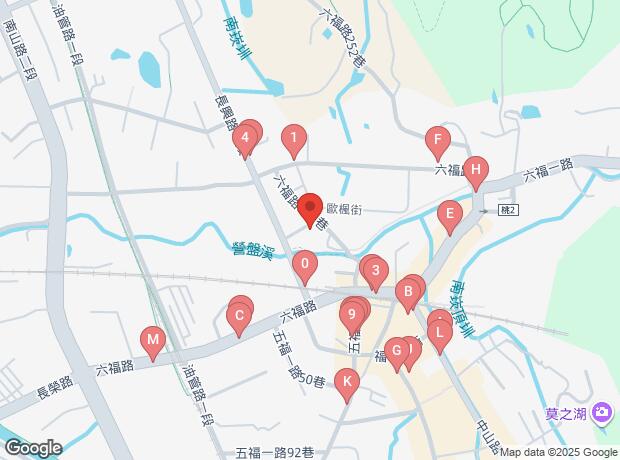Tap the map pin labeled L
Screen dimensions: 620x460
(x=440, y=335)
